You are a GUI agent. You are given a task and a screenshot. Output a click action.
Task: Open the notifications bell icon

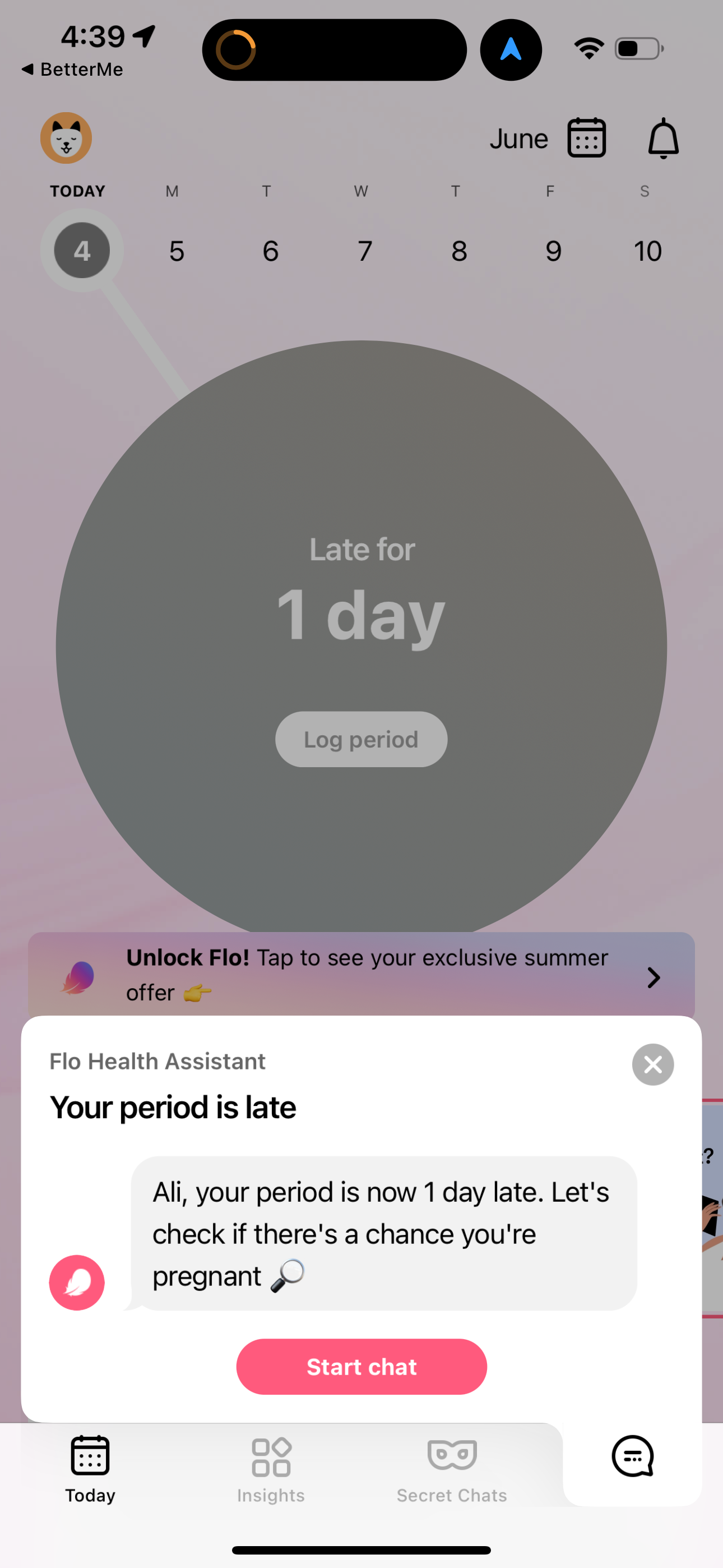pos(662,138)
